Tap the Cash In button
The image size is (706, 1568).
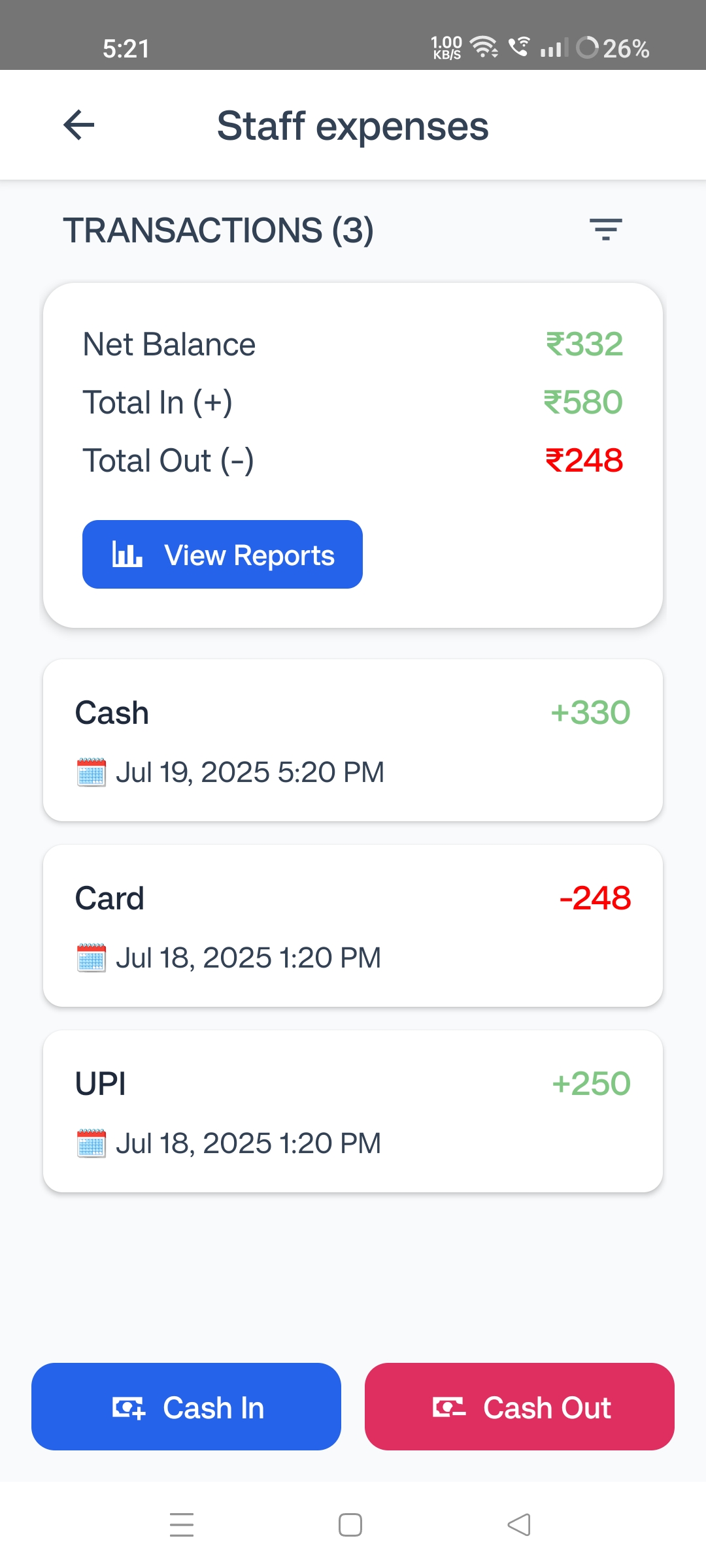point(185,1407)
